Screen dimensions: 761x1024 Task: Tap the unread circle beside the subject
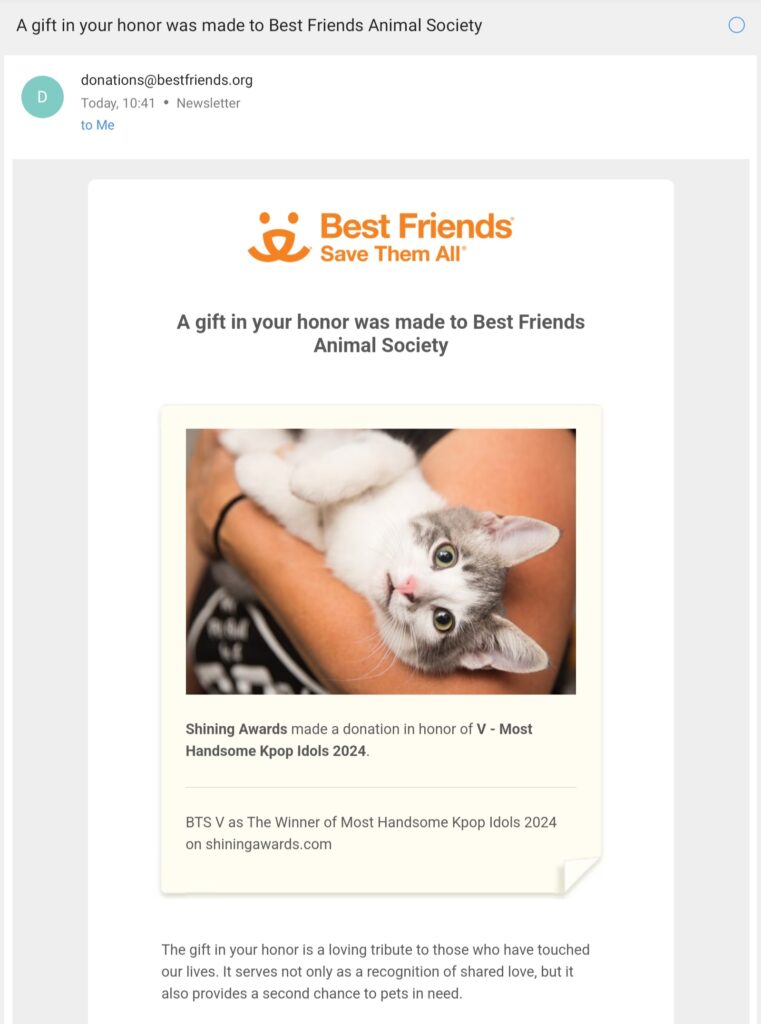(736, 25)
